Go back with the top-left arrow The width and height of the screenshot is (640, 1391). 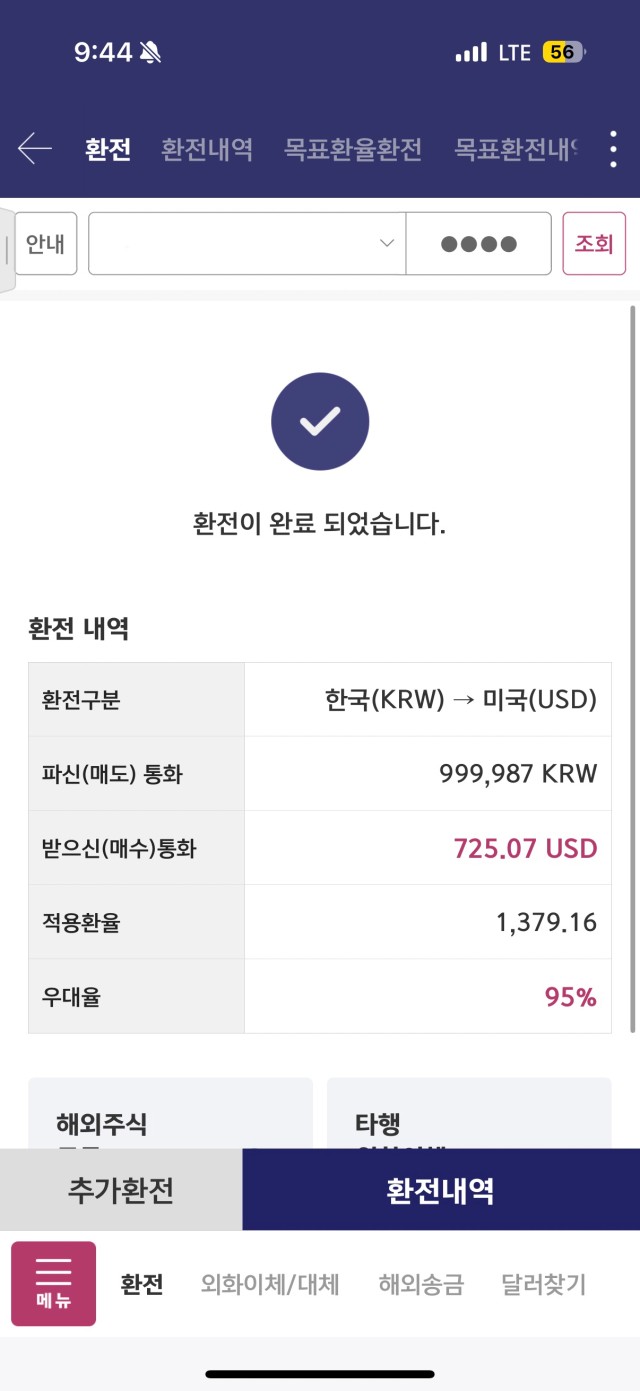35,149
